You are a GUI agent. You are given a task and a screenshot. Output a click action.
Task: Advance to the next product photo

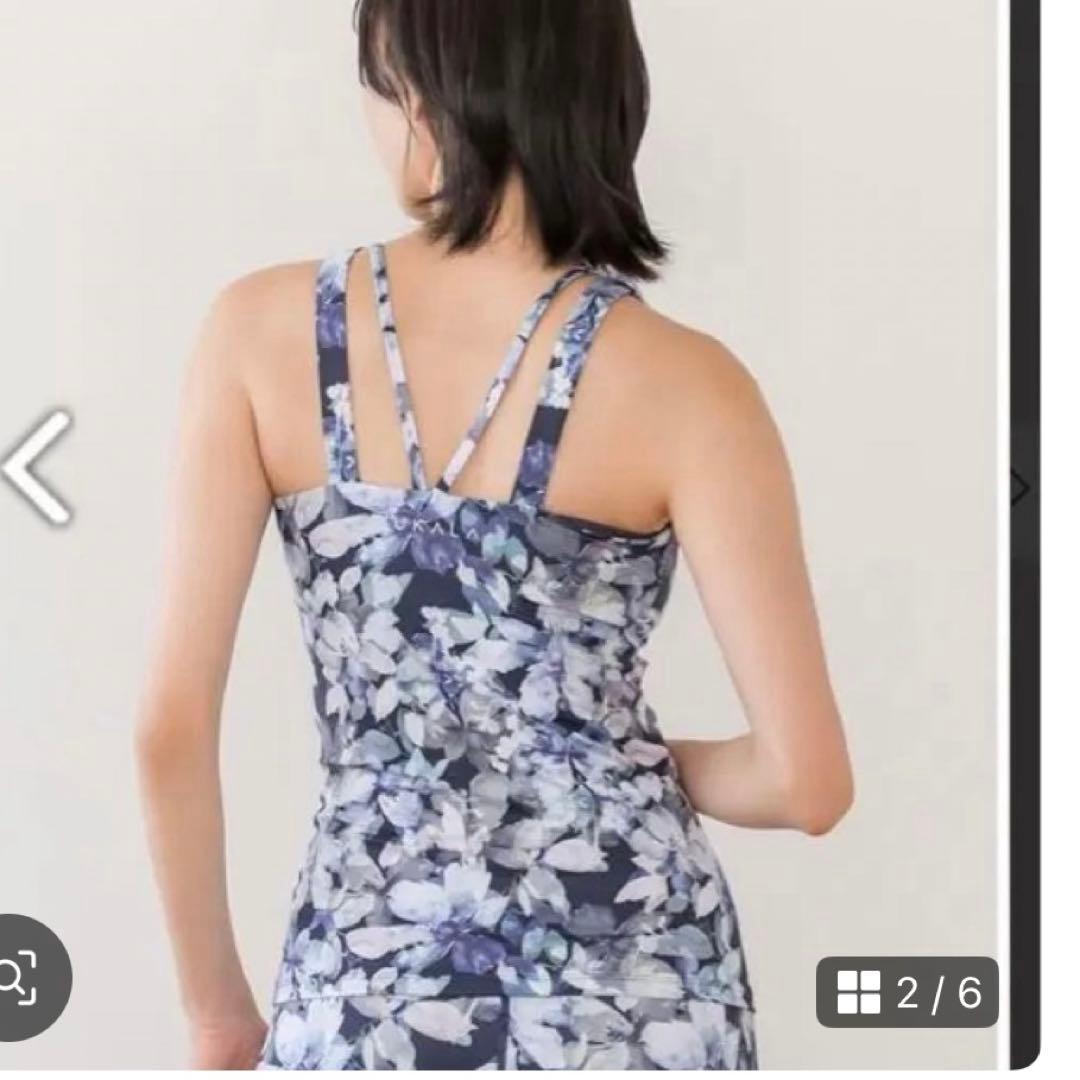(x=1020, y=489)
